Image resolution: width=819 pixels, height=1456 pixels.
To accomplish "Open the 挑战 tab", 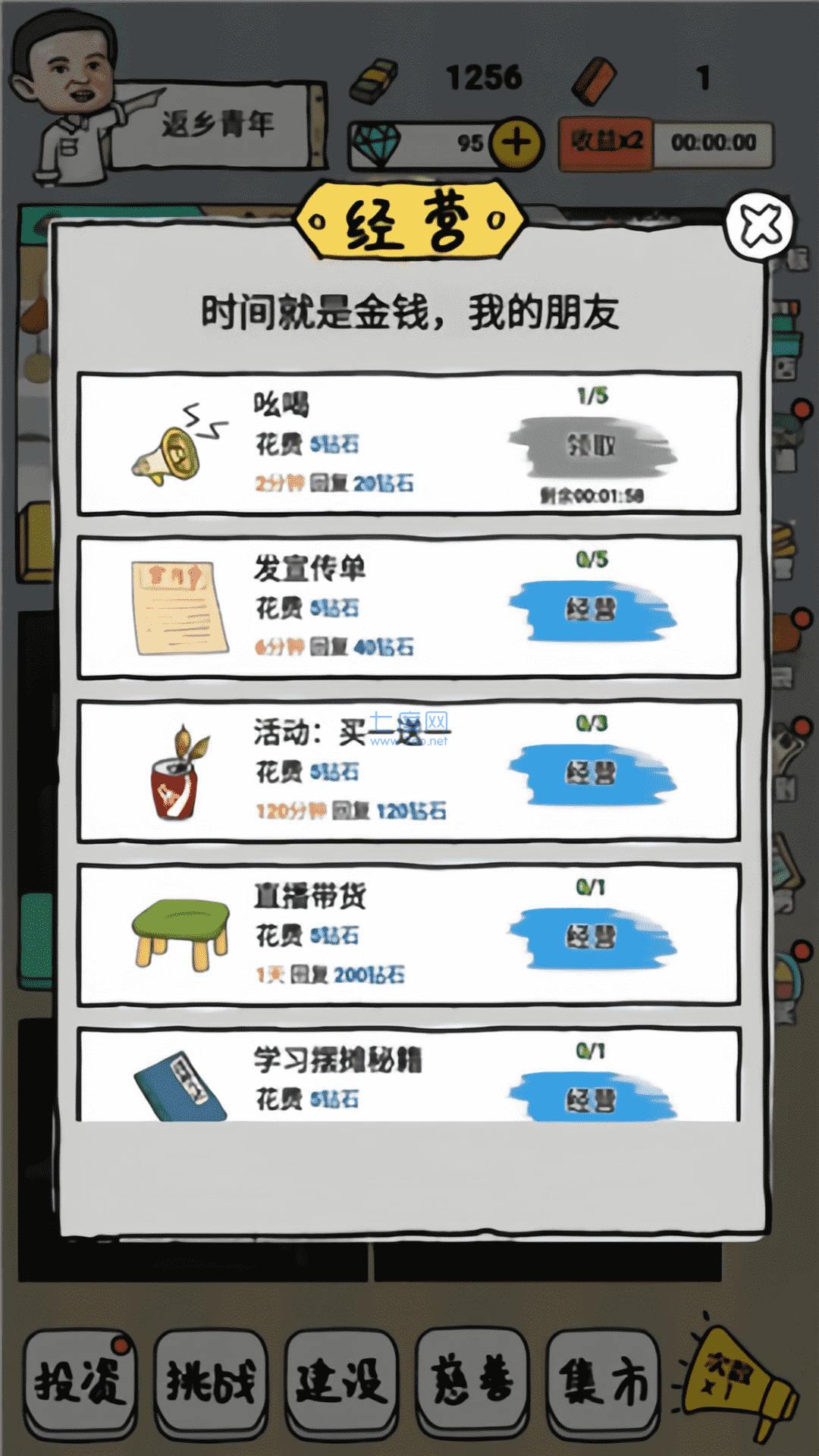I will click(x=210, y=1382).
